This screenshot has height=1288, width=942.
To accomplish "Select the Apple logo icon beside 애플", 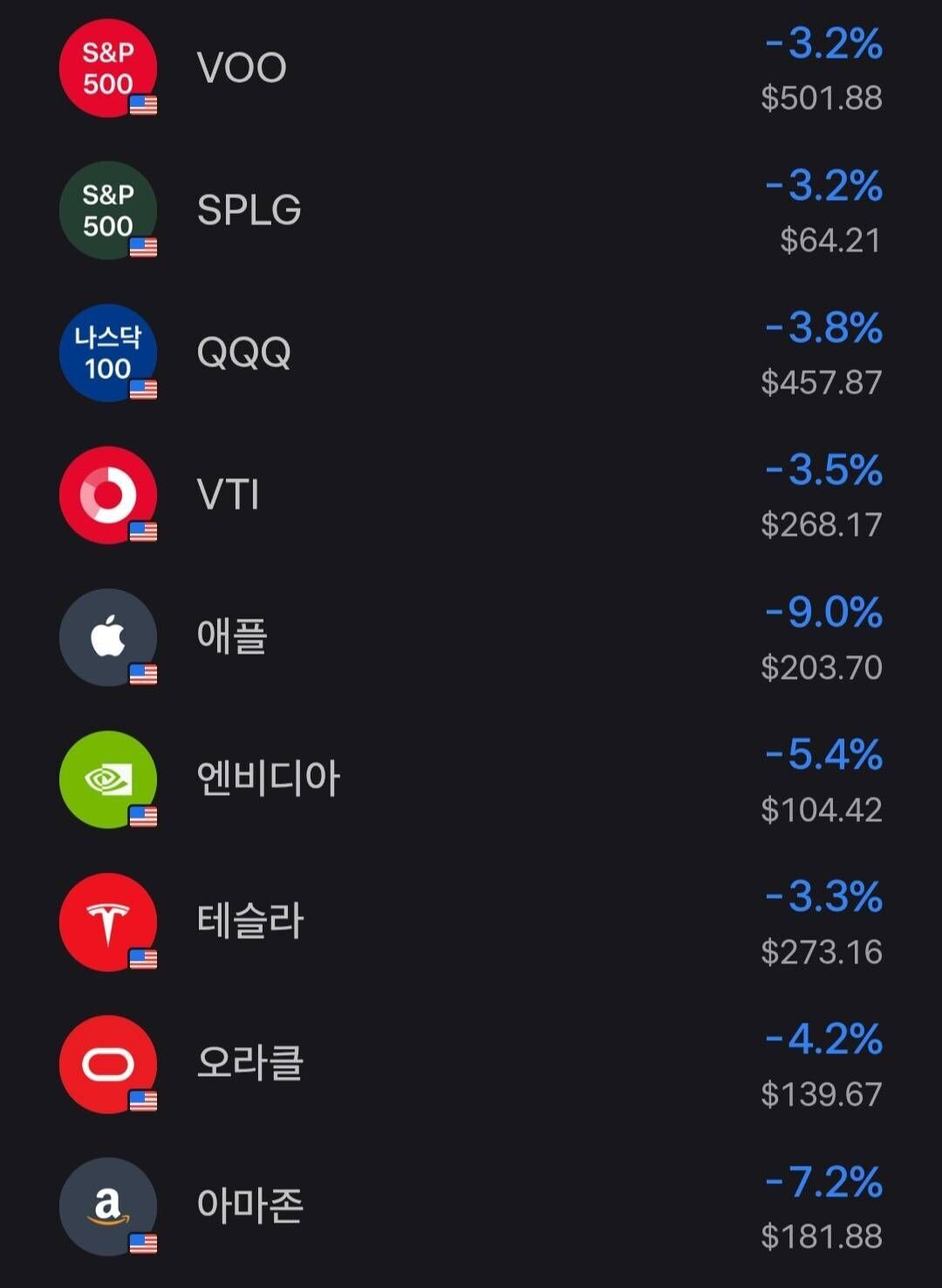I will tap(107, 637).
